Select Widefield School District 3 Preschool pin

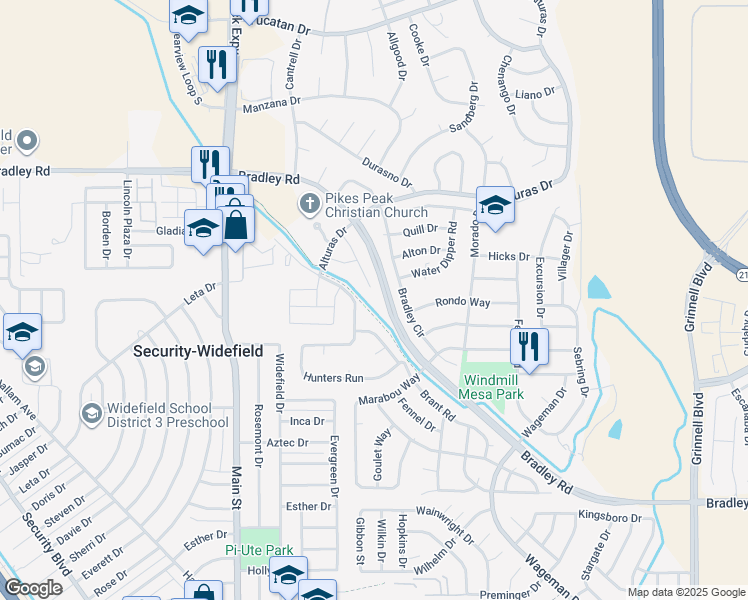(x=91, y=414)
